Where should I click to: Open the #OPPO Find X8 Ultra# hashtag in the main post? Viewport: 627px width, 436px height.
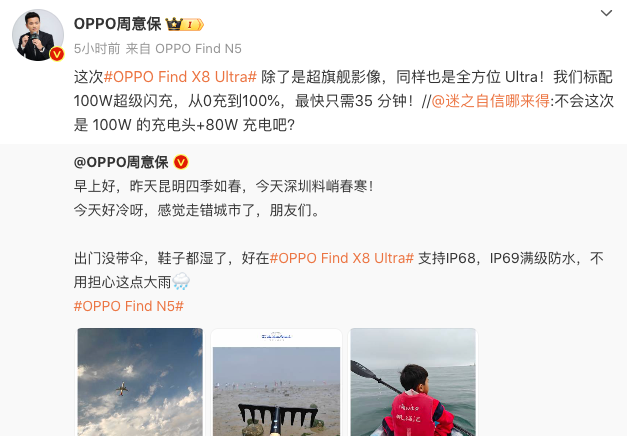[180, 77]
